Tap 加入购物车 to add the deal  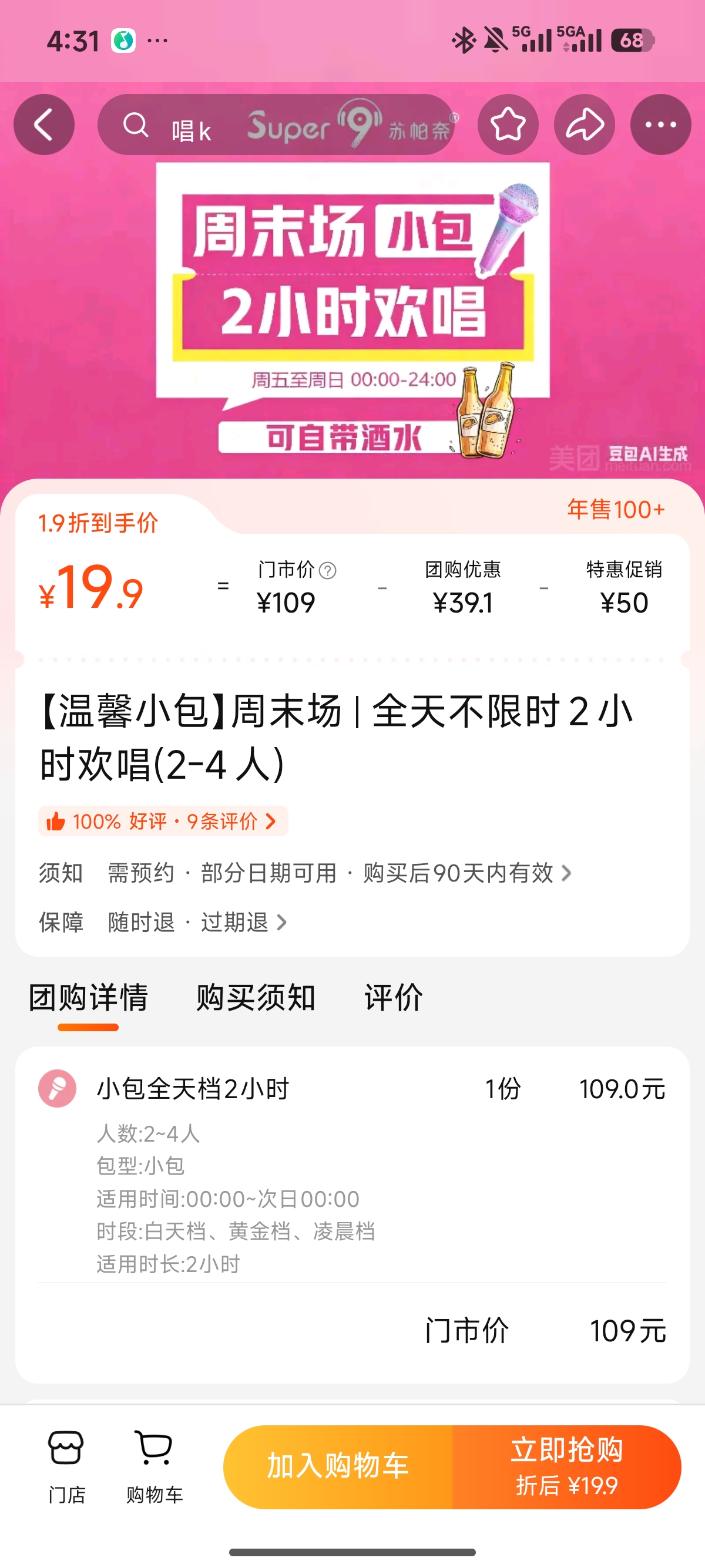click(x=338, y=1467)
